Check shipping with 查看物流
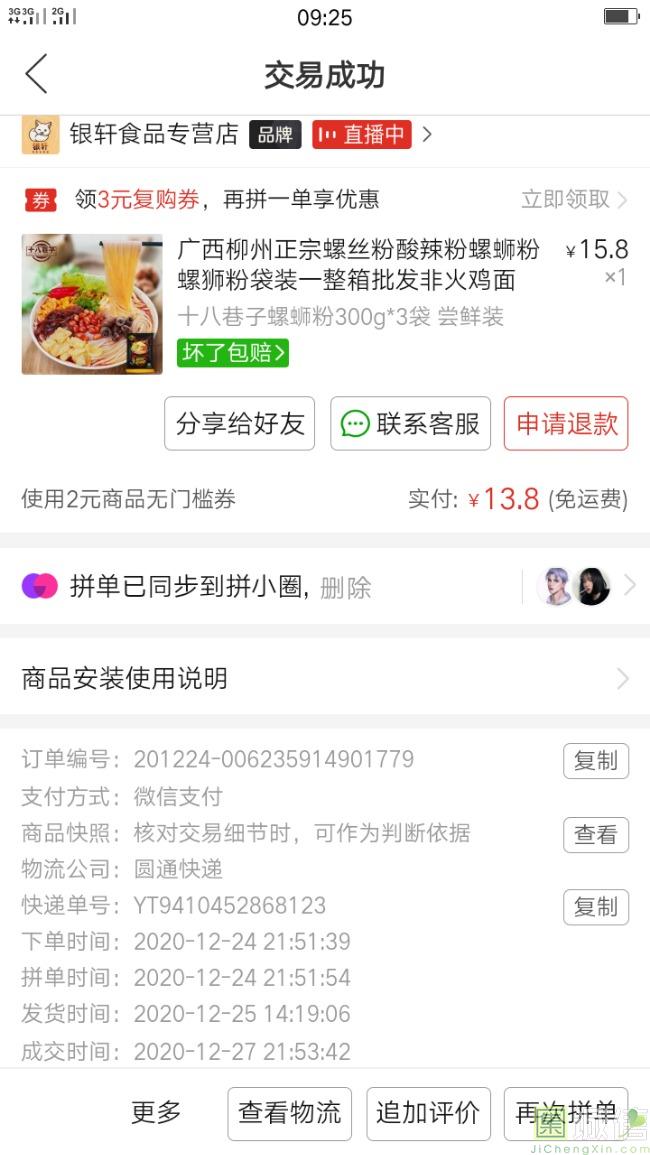This screenshot has width=650, height=1155. coord(290,1113)
